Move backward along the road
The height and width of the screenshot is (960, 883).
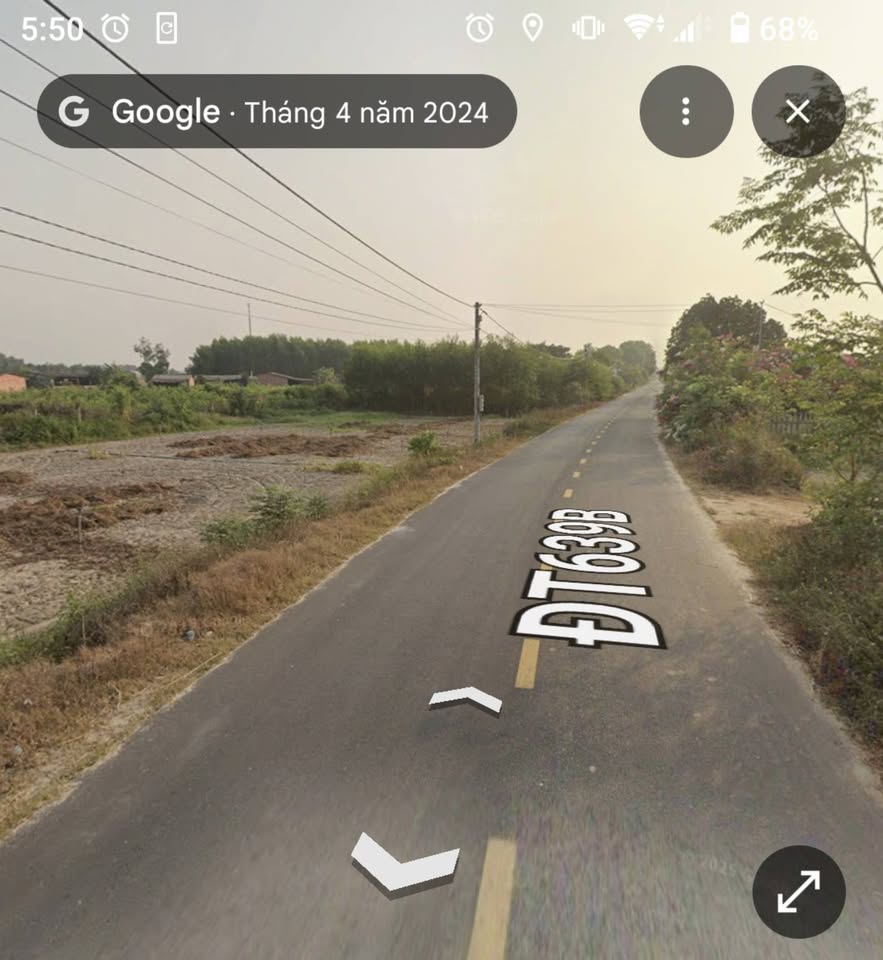tap(404, 865)
